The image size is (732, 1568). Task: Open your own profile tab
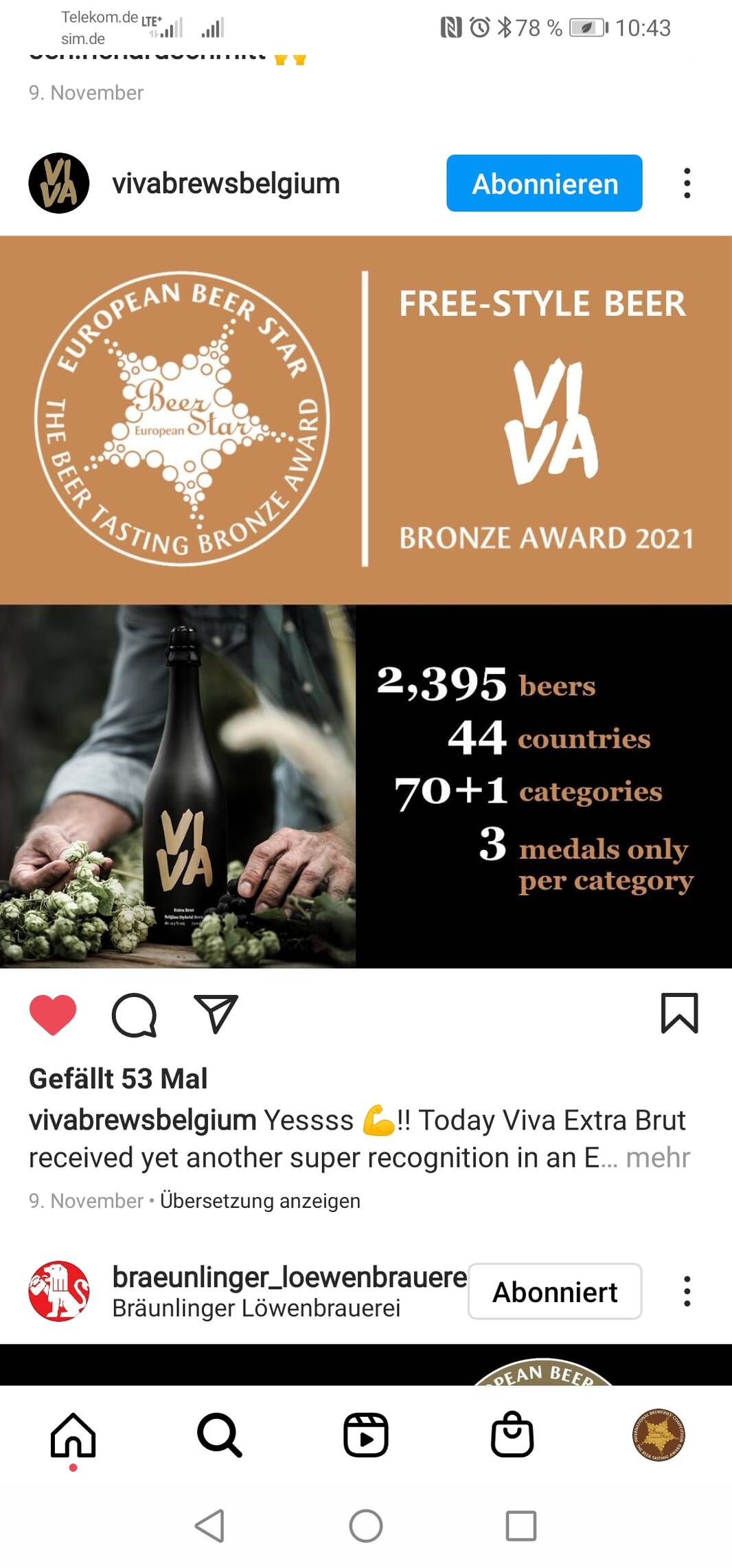659,1435
